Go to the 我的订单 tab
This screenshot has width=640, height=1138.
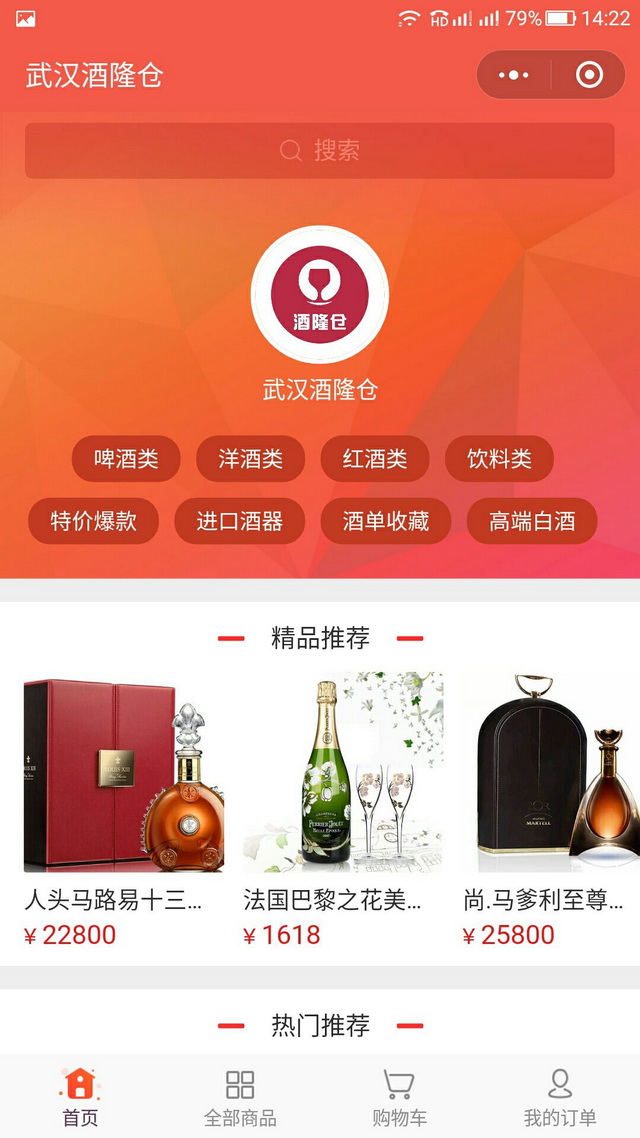tap(560, 1097)
